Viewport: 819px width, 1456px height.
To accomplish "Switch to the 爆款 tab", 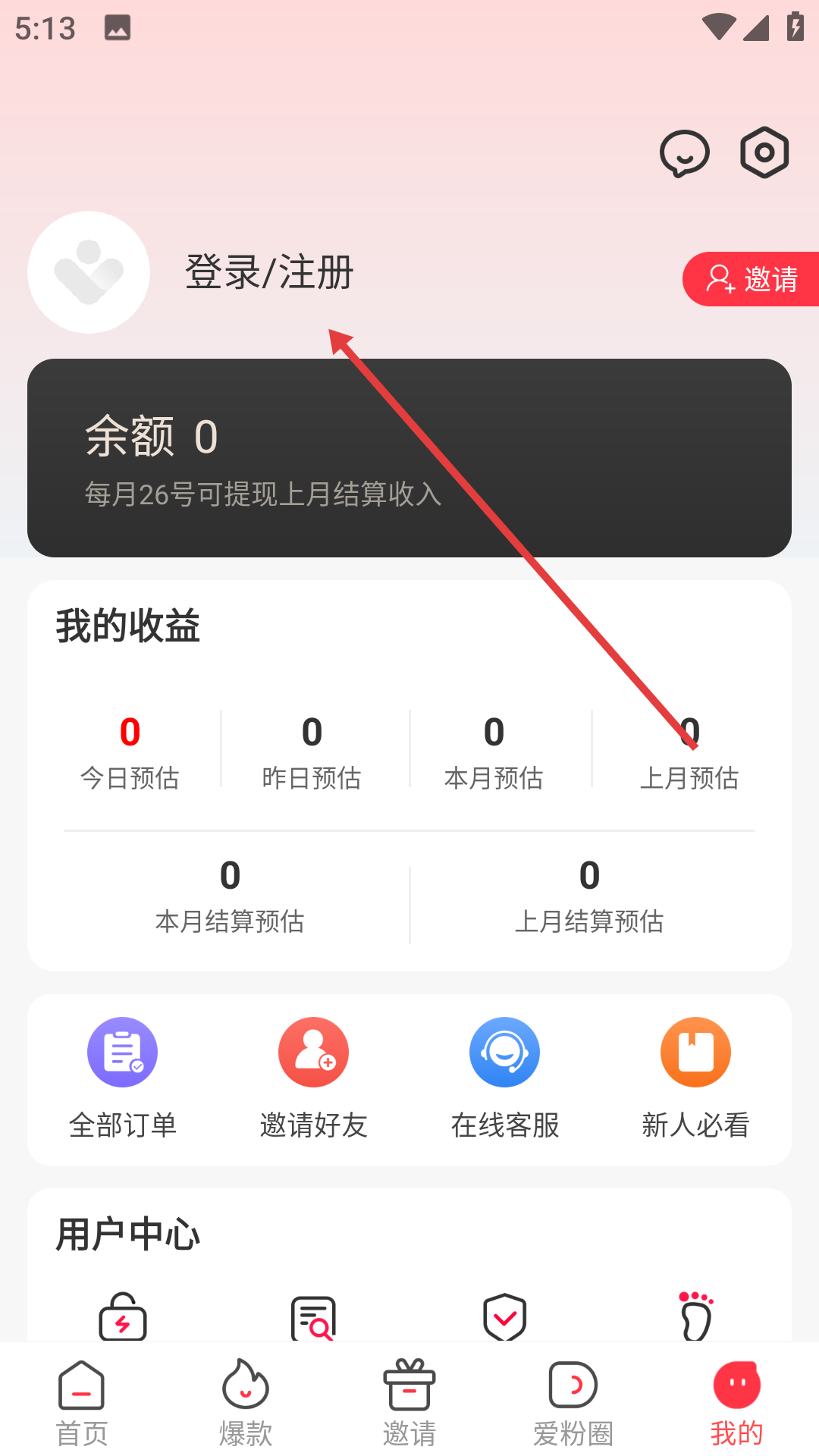I will (x=246, y=1401).
